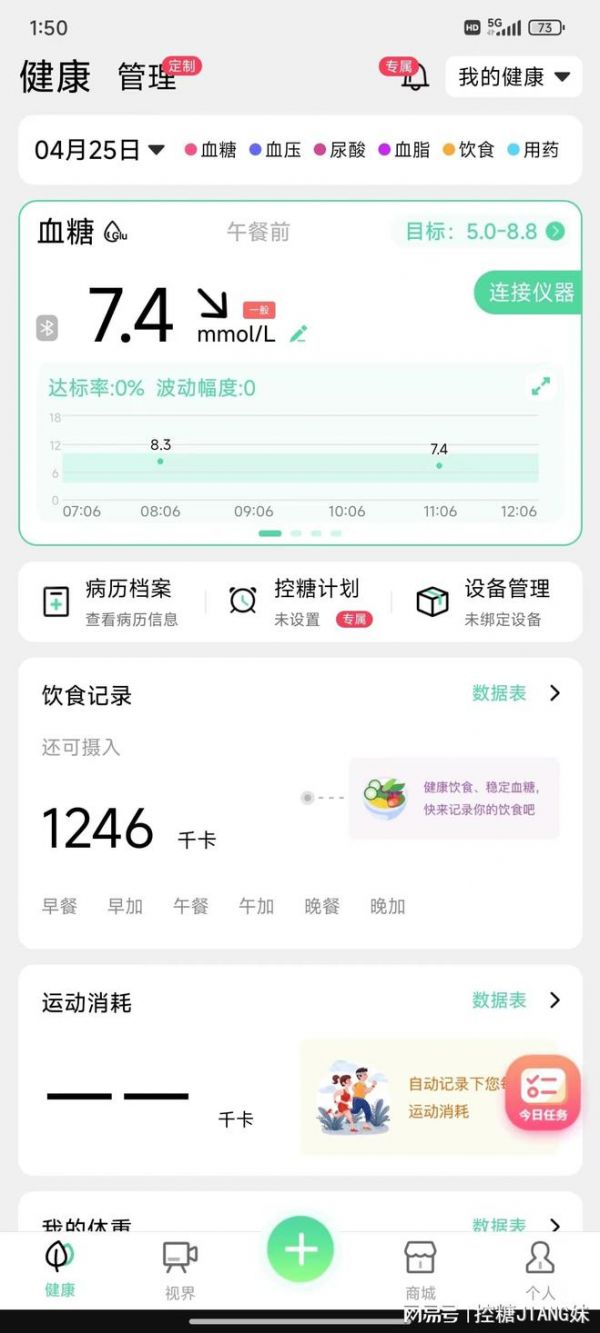Select the 晚餐 meal entry

click(x=322, y=906)
